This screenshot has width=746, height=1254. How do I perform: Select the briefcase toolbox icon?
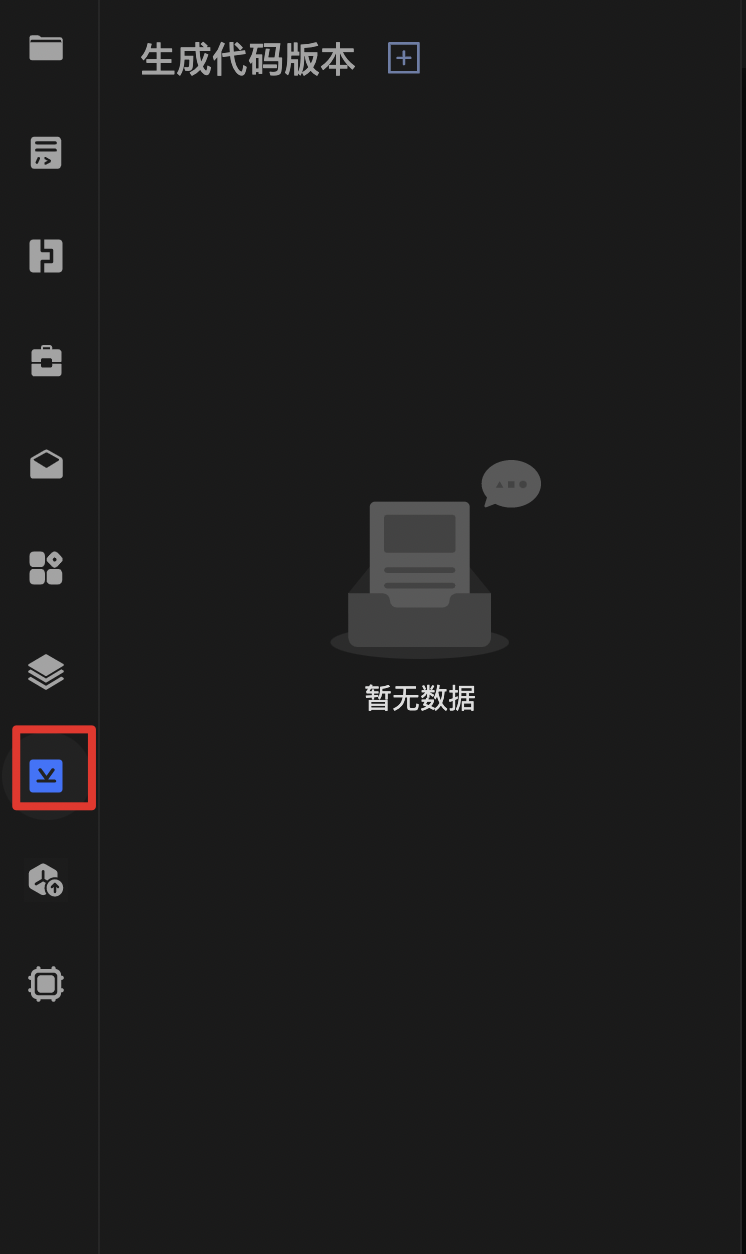tap(46, 360)
